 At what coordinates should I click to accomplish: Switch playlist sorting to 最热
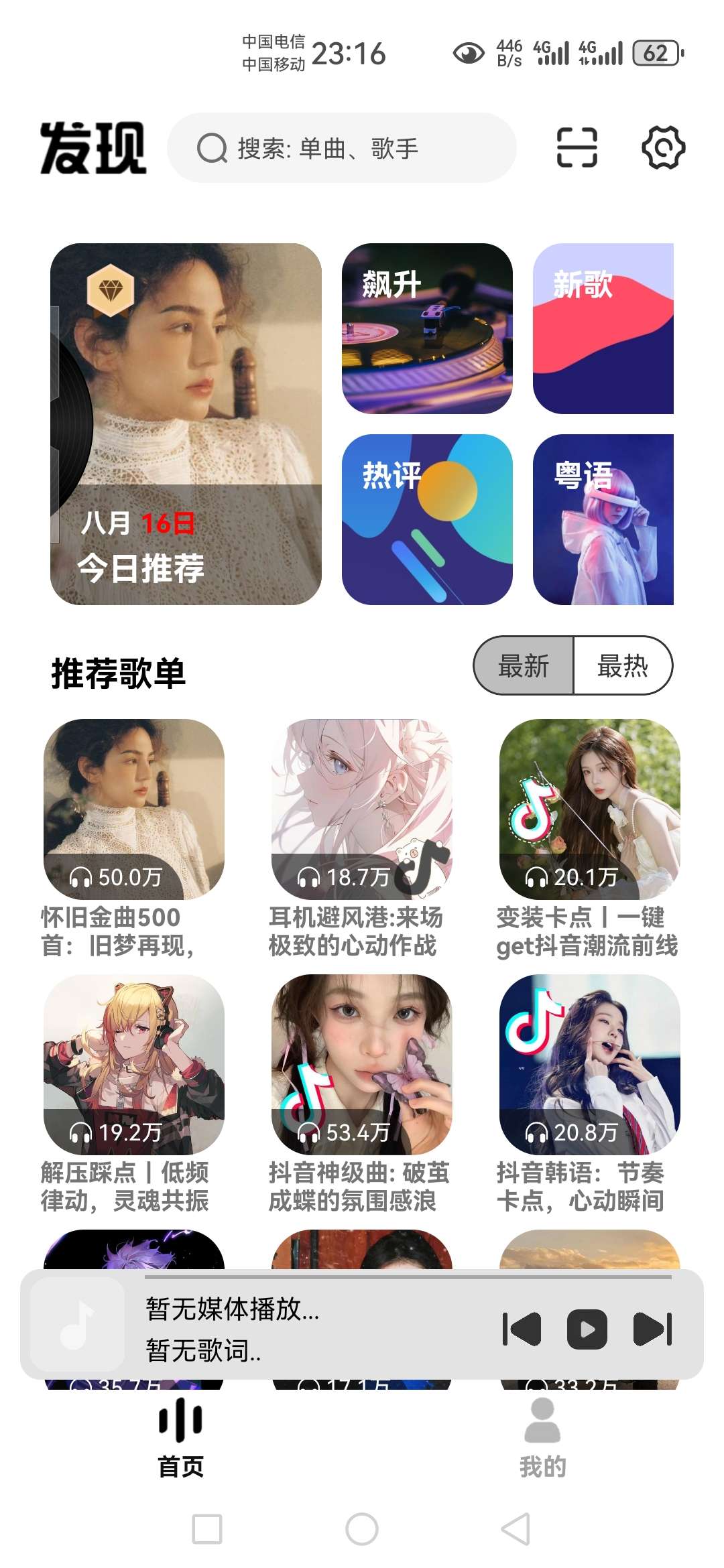(x=623, y=665)
